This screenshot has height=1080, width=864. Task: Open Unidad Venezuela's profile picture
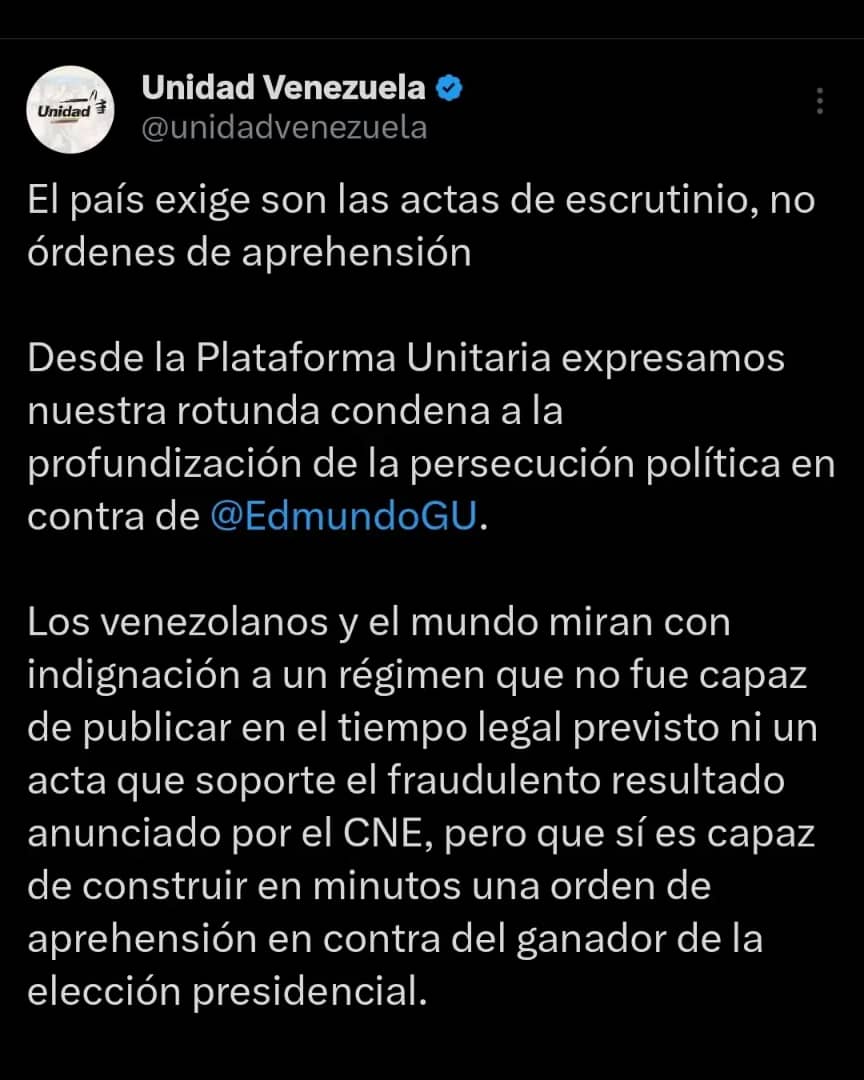71,108
